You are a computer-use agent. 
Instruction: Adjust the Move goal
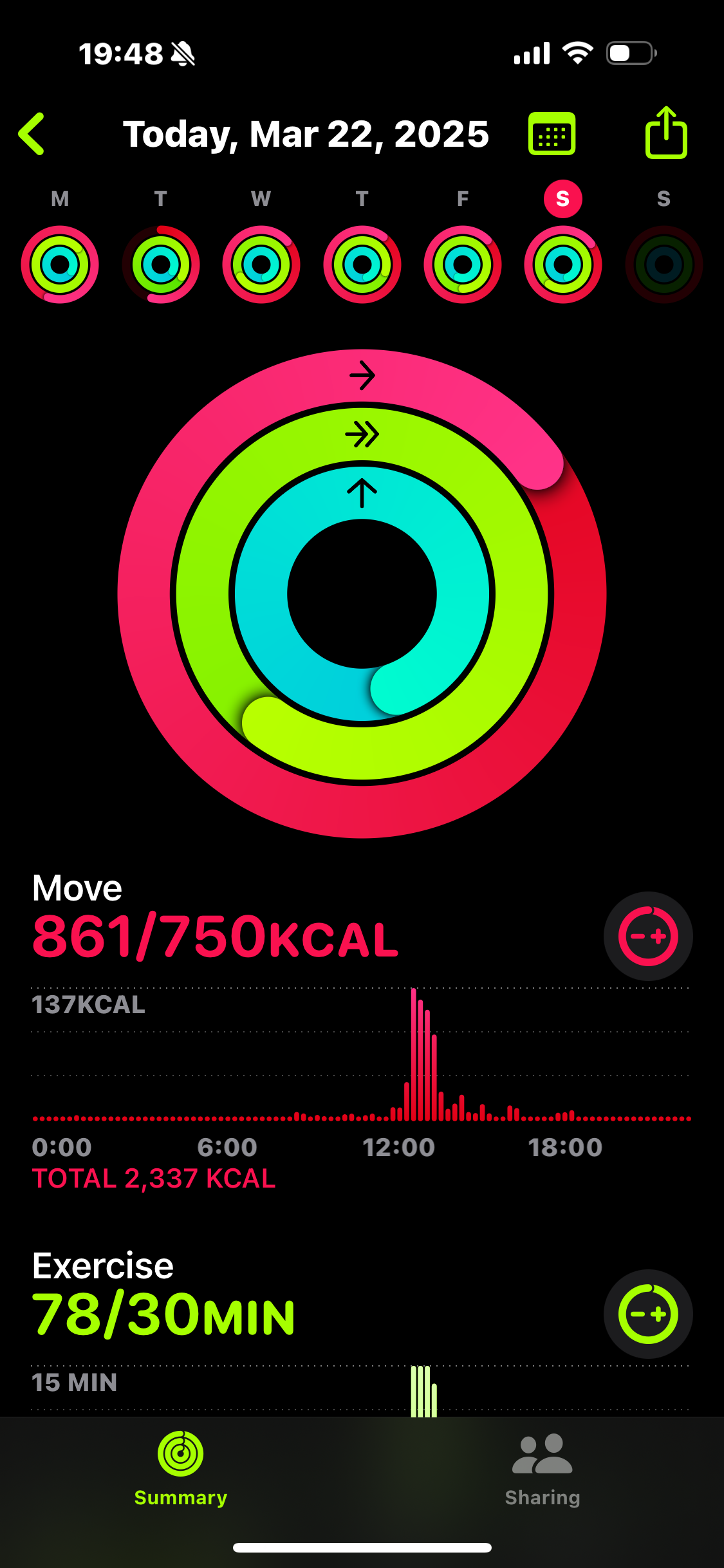coord(648,936)
